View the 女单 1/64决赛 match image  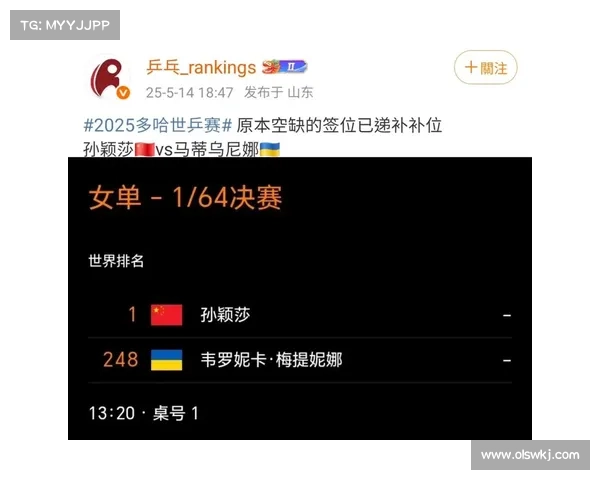pos(300,298)
